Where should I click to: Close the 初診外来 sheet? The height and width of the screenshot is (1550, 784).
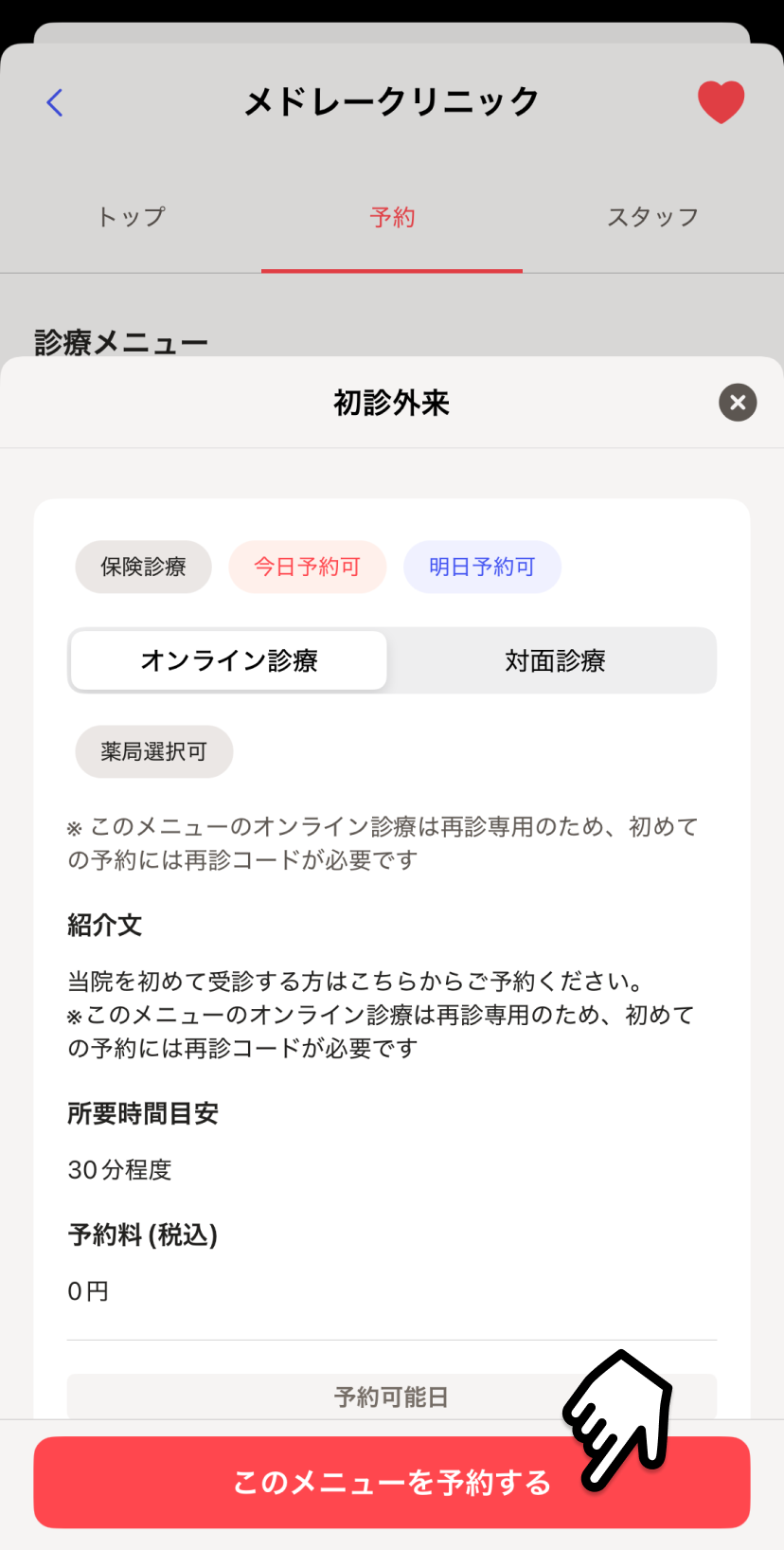point(738,403)
